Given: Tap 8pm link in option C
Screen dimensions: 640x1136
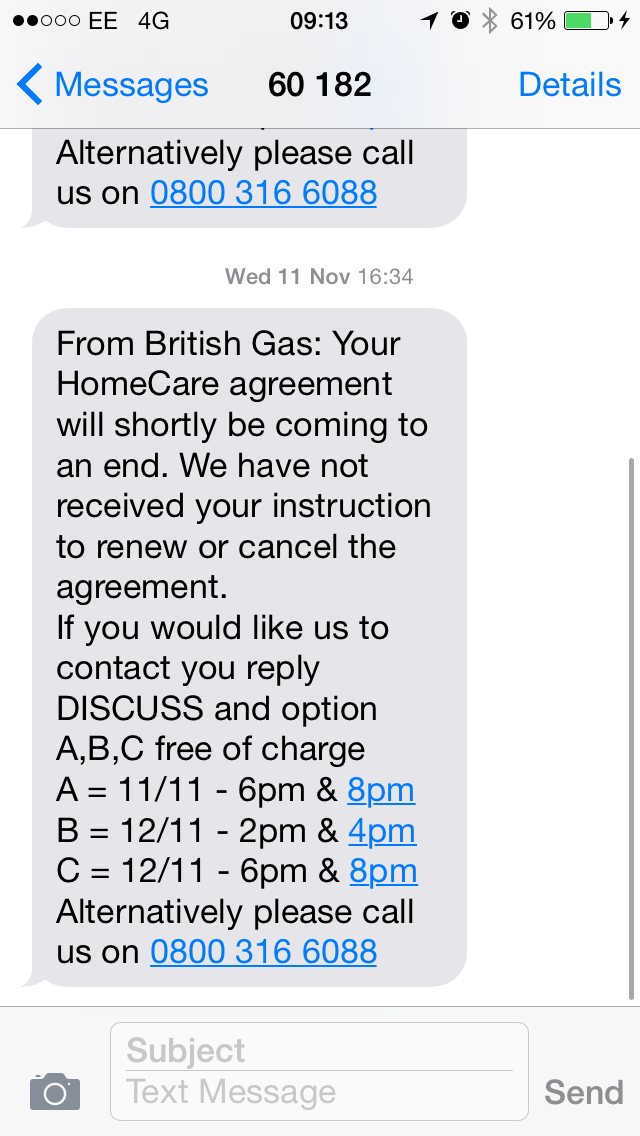Looking at the screenshot, I should pyautogui.click(x=382, y=871).
